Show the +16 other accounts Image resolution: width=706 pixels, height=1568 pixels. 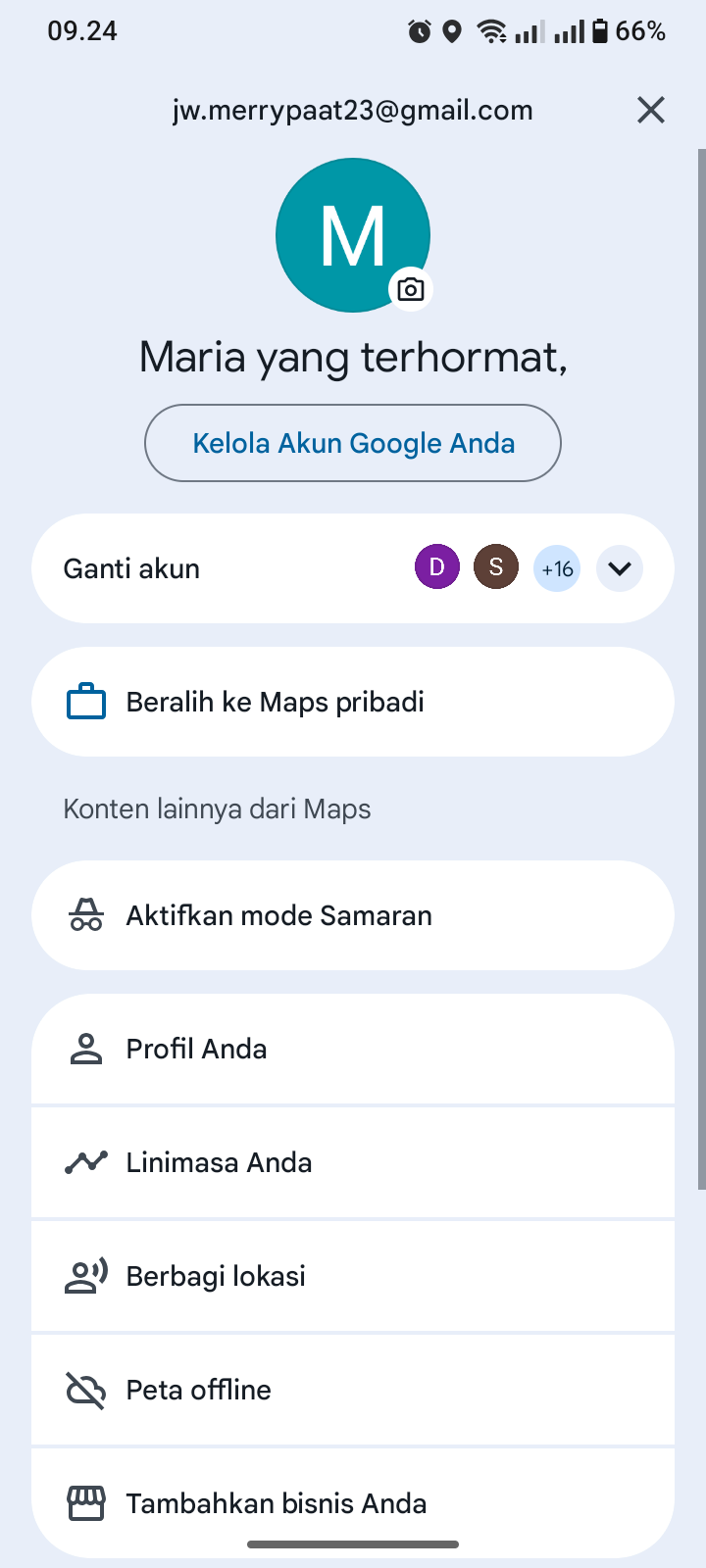pyautogui.click(x=557, y=568)
